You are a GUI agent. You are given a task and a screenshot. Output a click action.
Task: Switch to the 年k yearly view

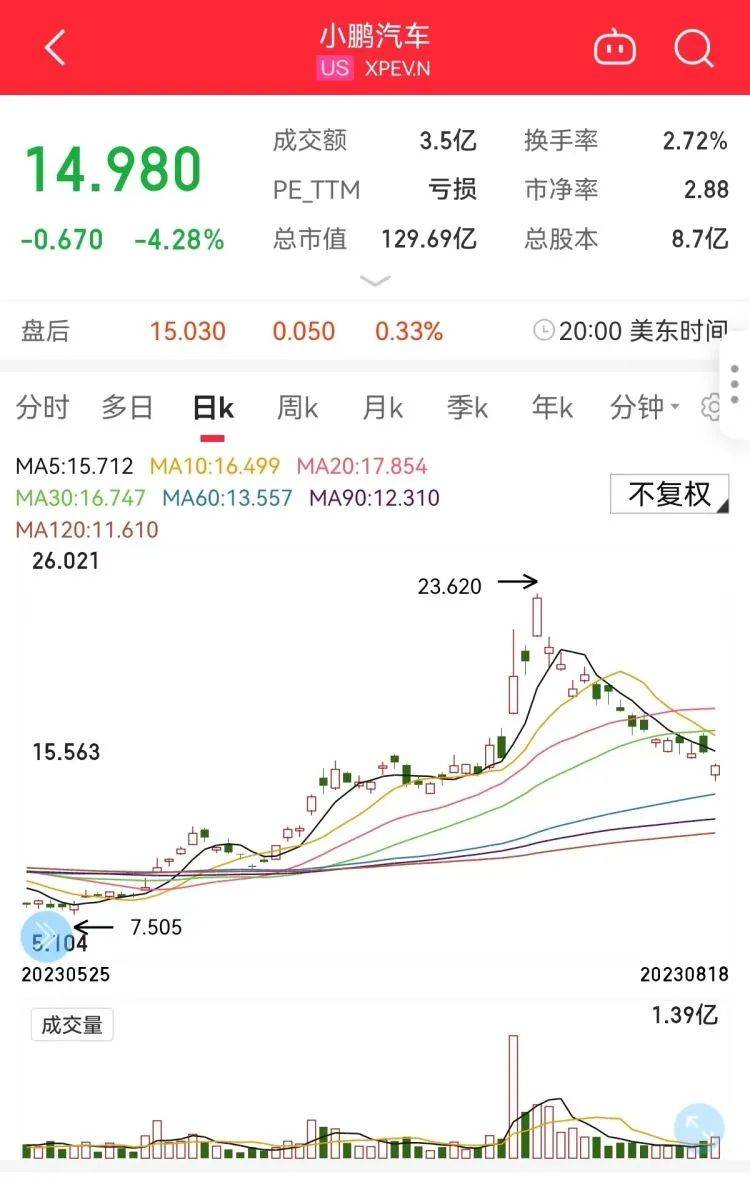(551, 408)
